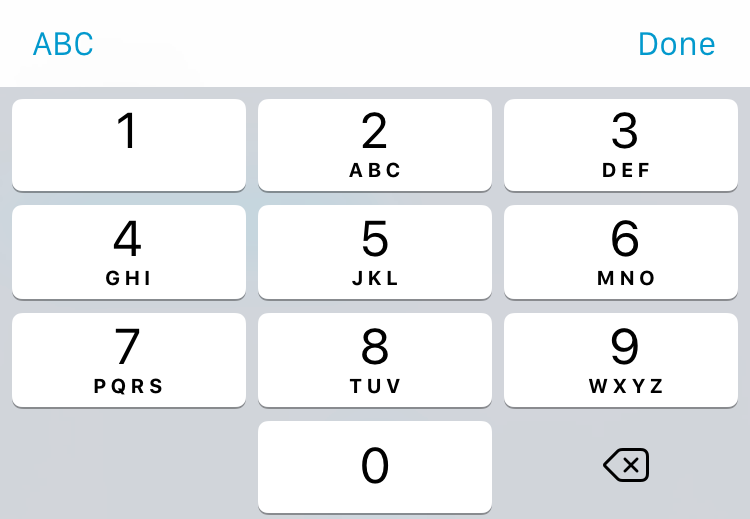Enter digit 0 on the keypad

point(374,466)
